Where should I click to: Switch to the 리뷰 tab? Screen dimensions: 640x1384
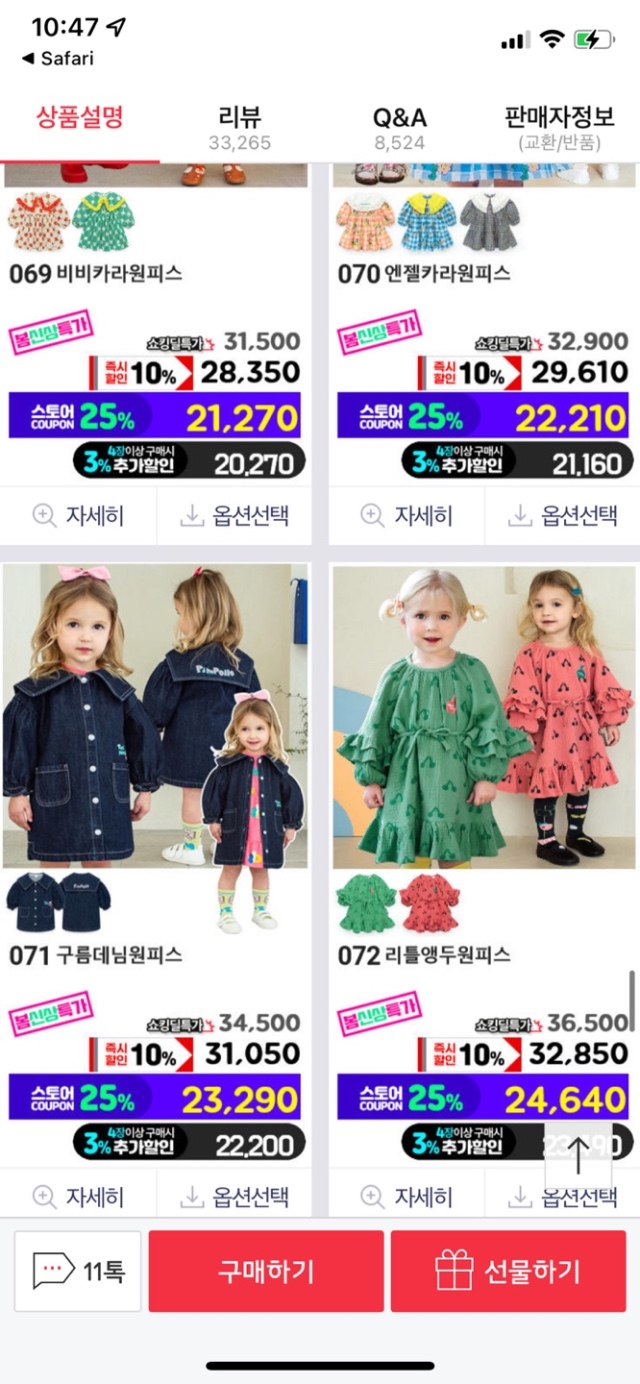pyautogui.click(x=240, y=128)
